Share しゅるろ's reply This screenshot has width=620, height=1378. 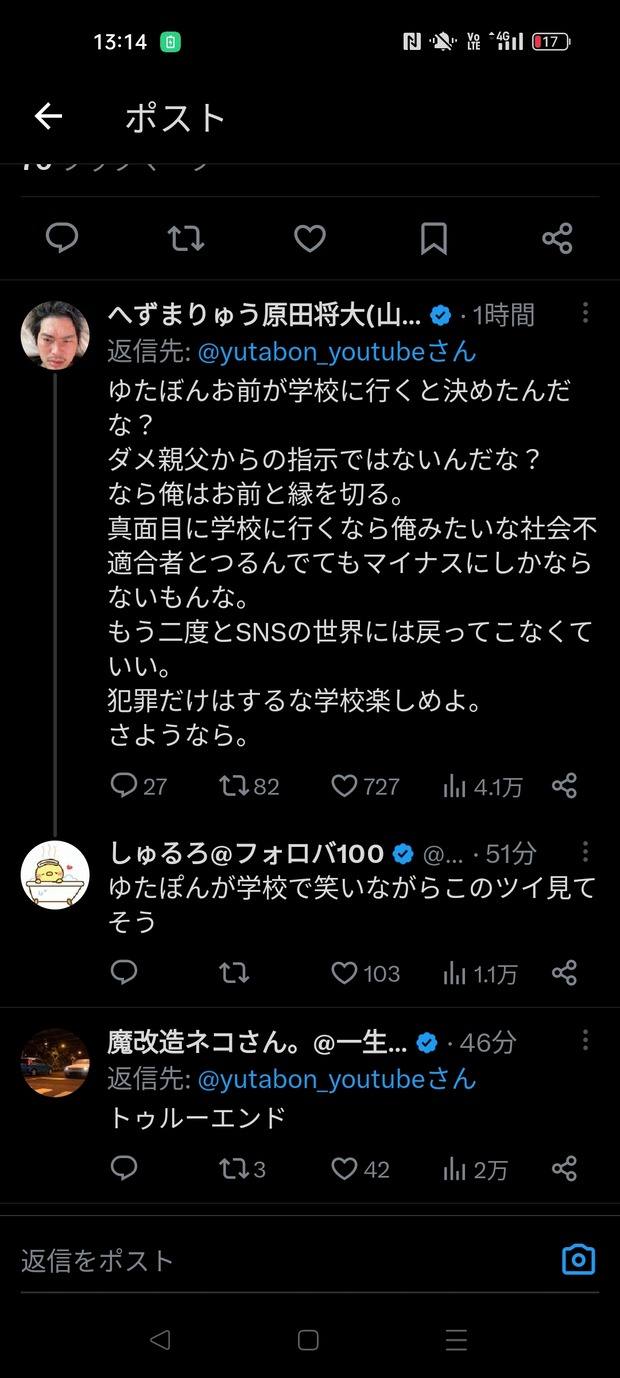(565, 972)
